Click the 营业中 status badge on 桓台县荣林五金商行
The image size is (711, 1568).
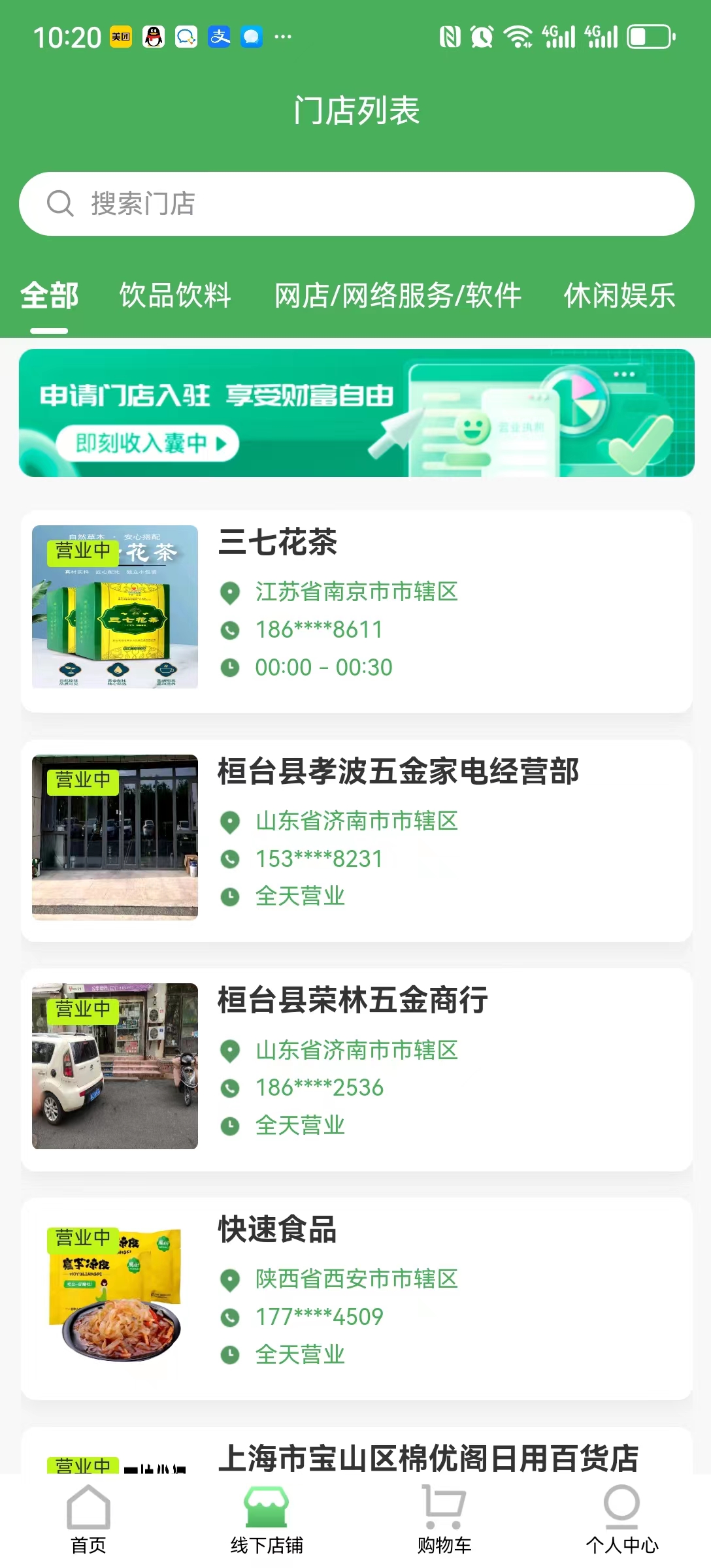point(84,1009)
